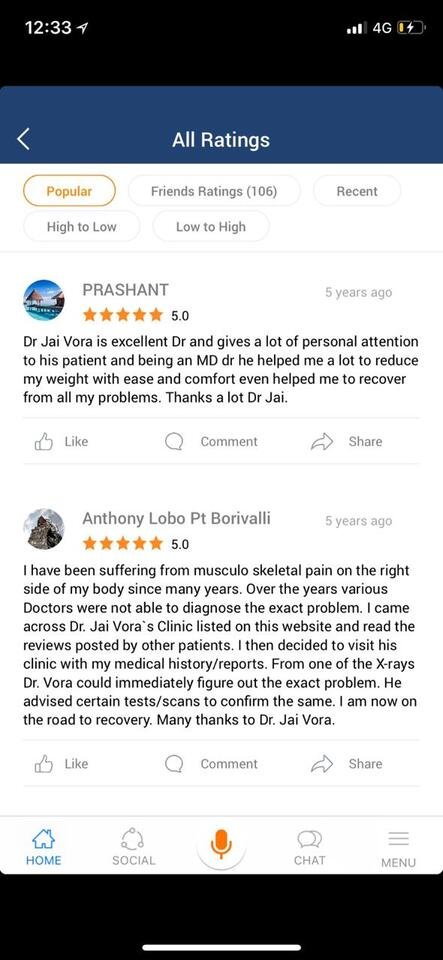Show Friends Ratings (106)
Image resolution: width=443 pixels, height=960 pixels.
click(214, 191)
